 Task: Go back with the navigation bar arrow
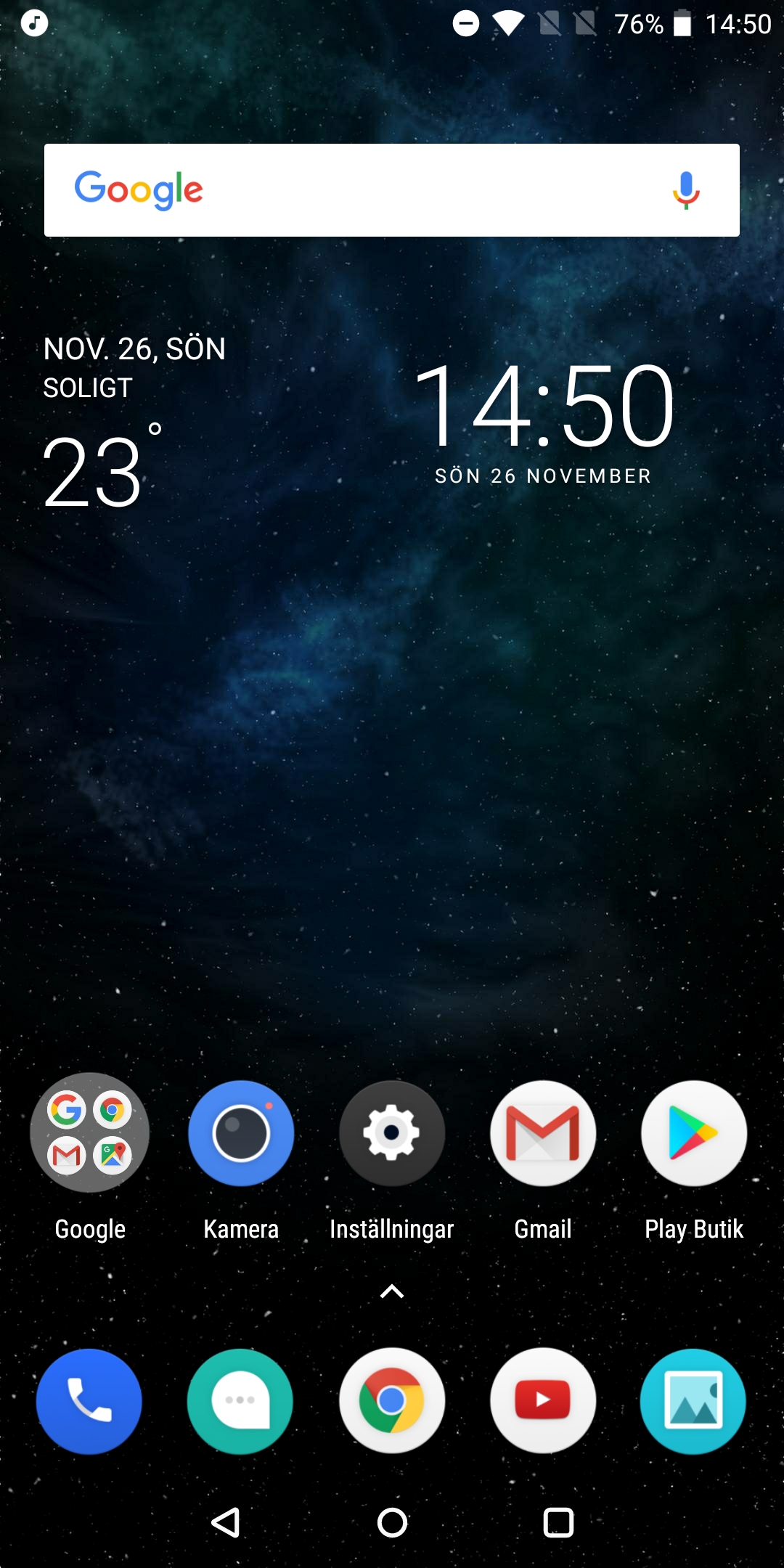point(226,1522)
